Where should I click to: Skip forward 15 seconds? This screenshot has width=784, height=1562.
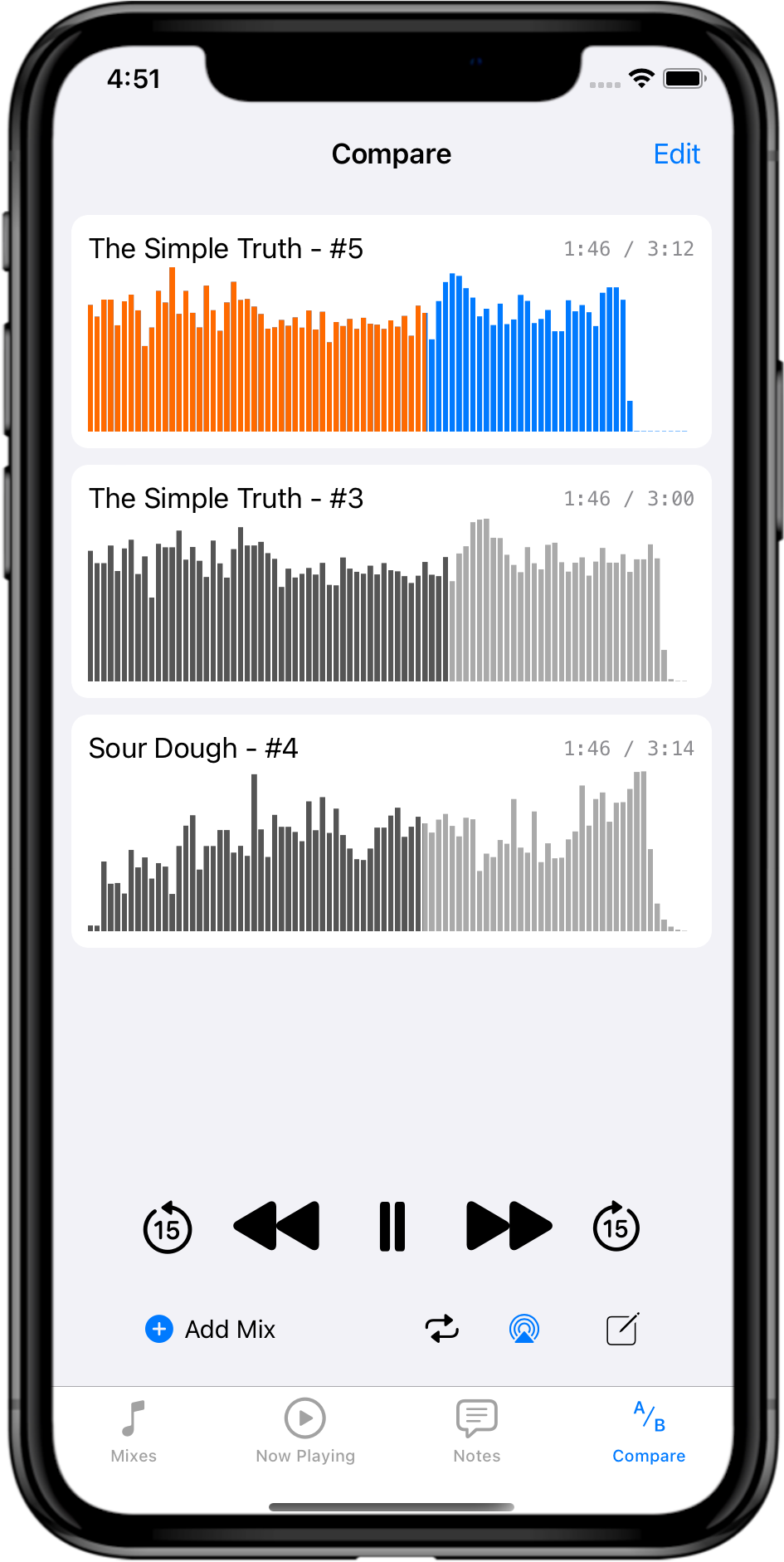click(x=616, y=1227)
